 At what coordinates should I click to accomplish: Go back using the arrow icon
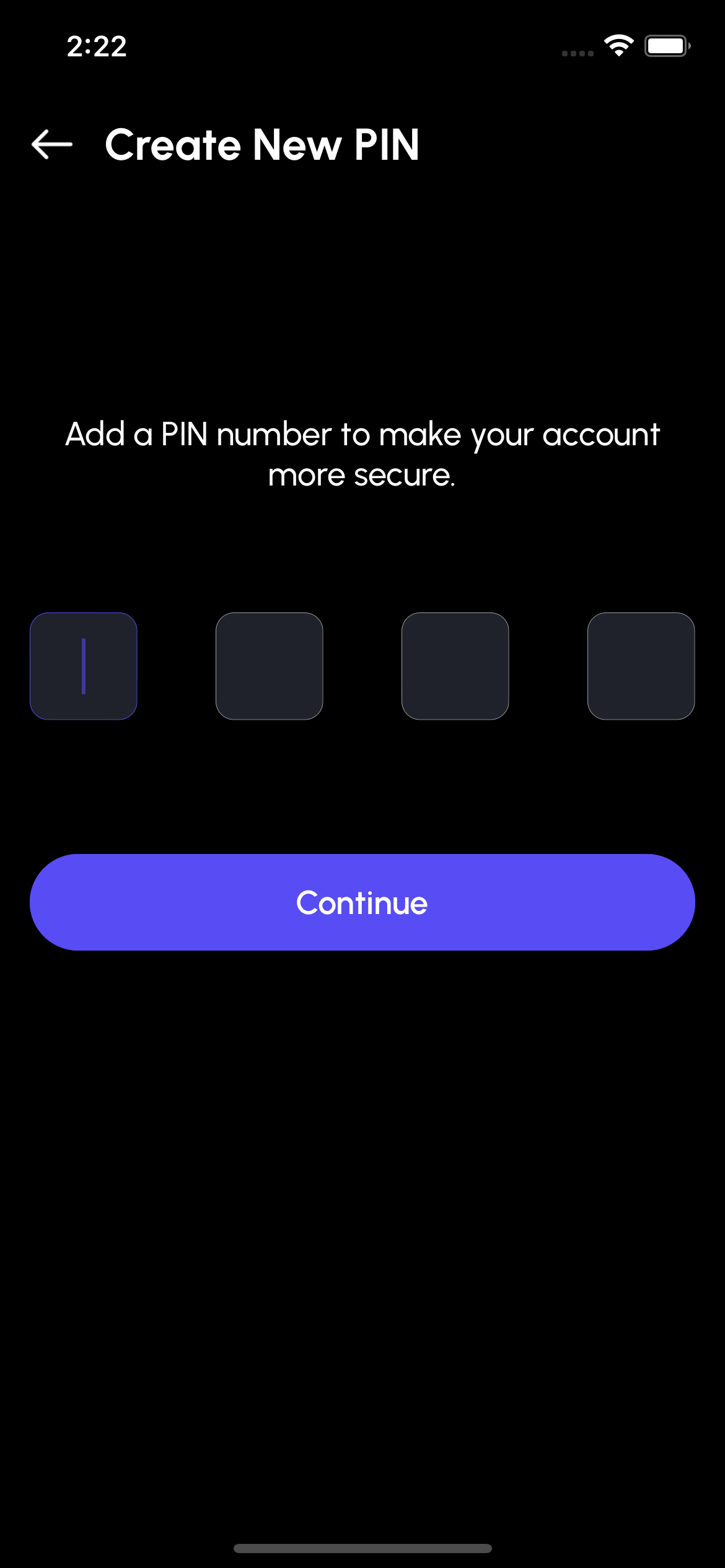(x=52, y=144)
